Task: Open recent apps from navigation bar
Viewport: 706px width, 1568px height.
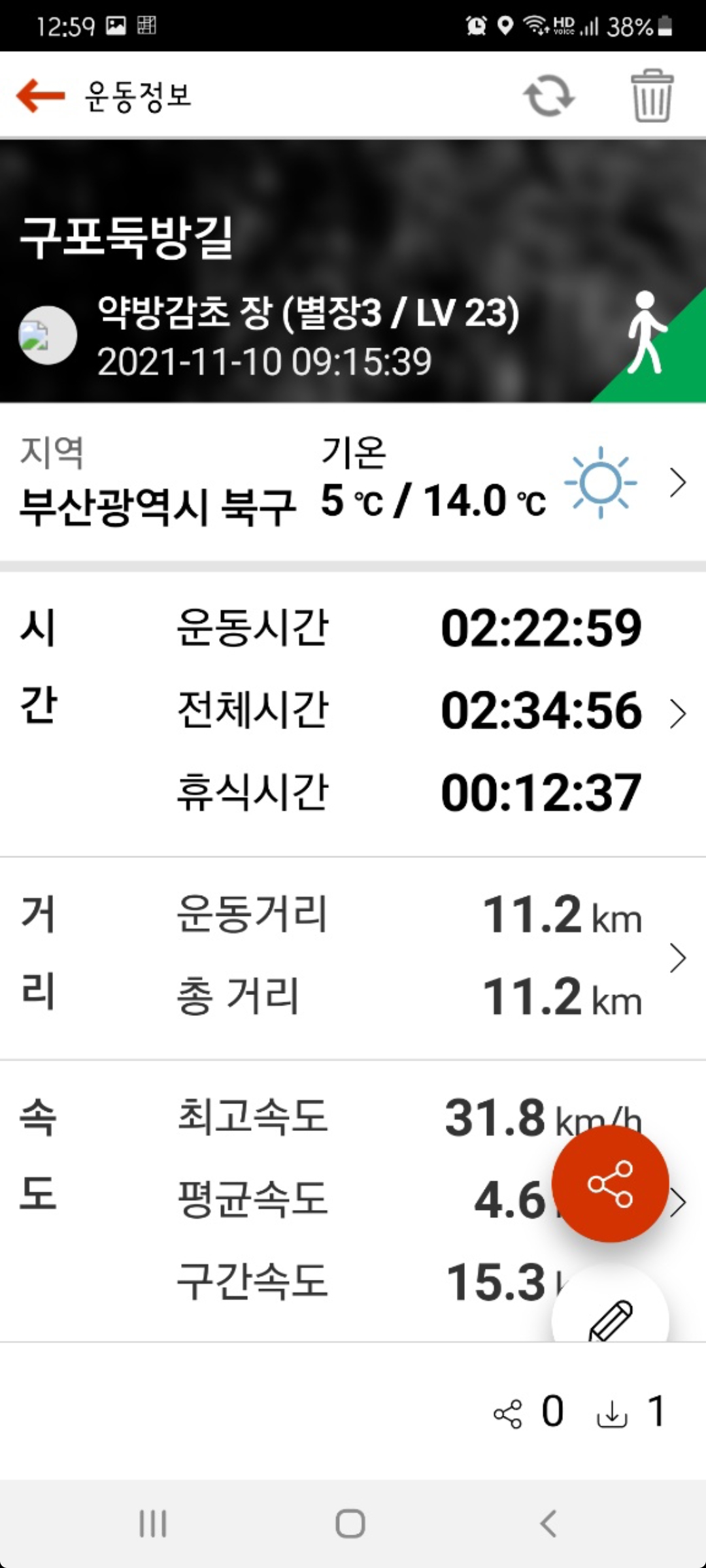Action: [153, 1523]
